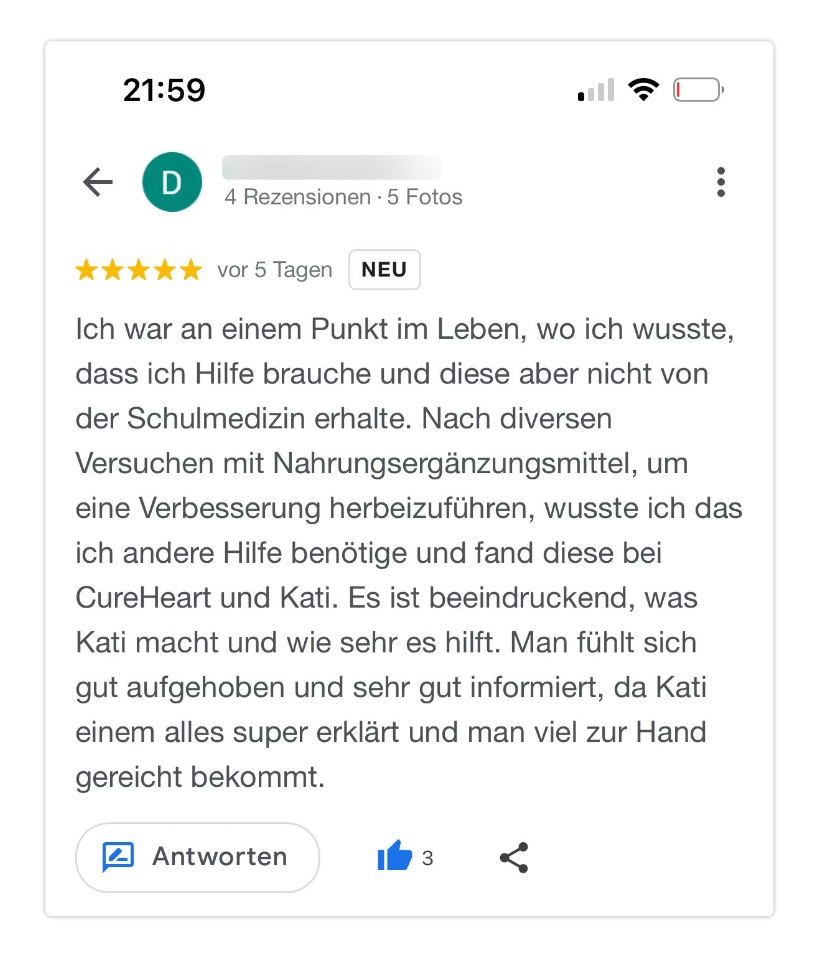The width and height of the screenshot is (816, 968).
Task: Like this review with thumbs up
Action: [395, 857]
